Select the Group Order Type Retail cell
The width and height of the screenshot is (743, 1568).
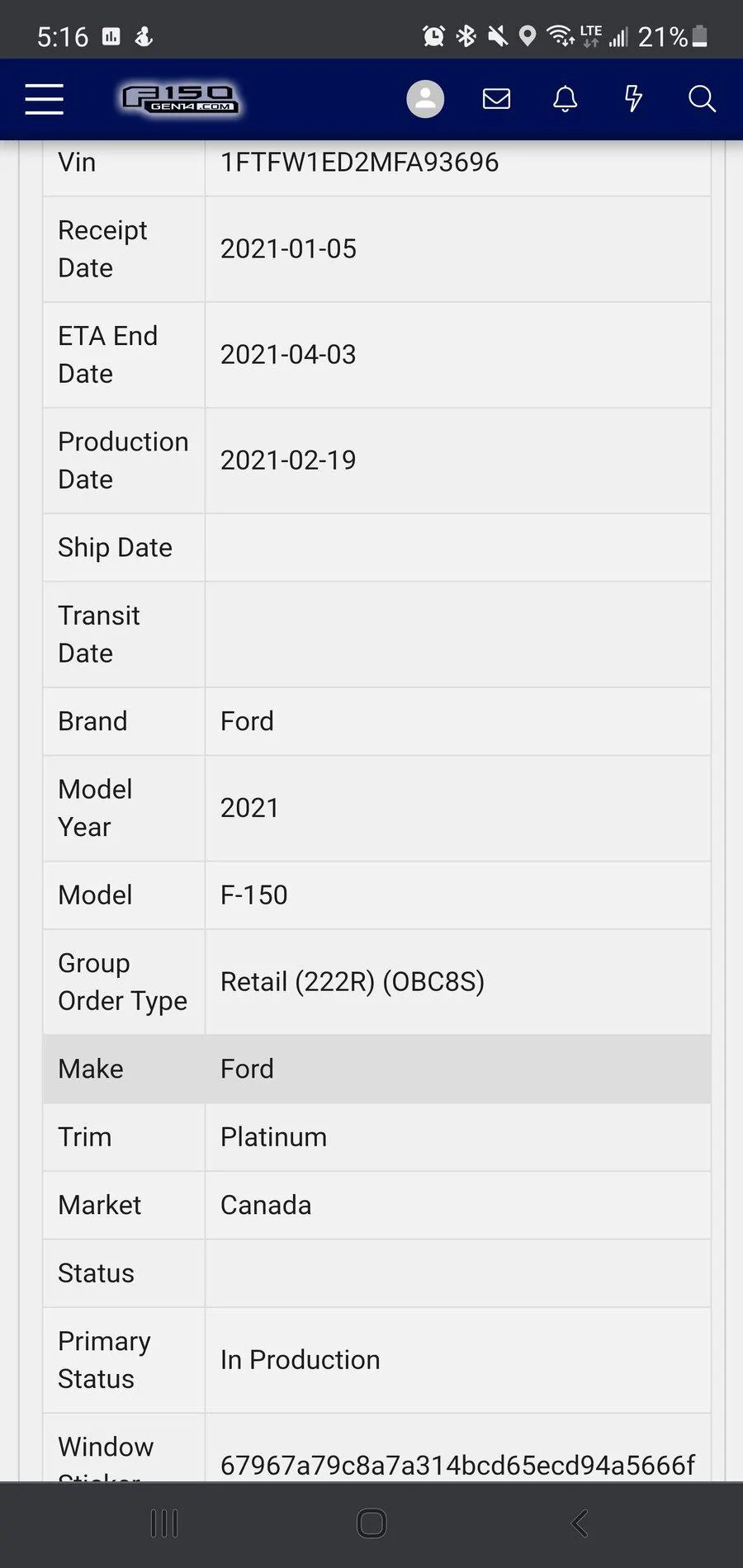352,981
